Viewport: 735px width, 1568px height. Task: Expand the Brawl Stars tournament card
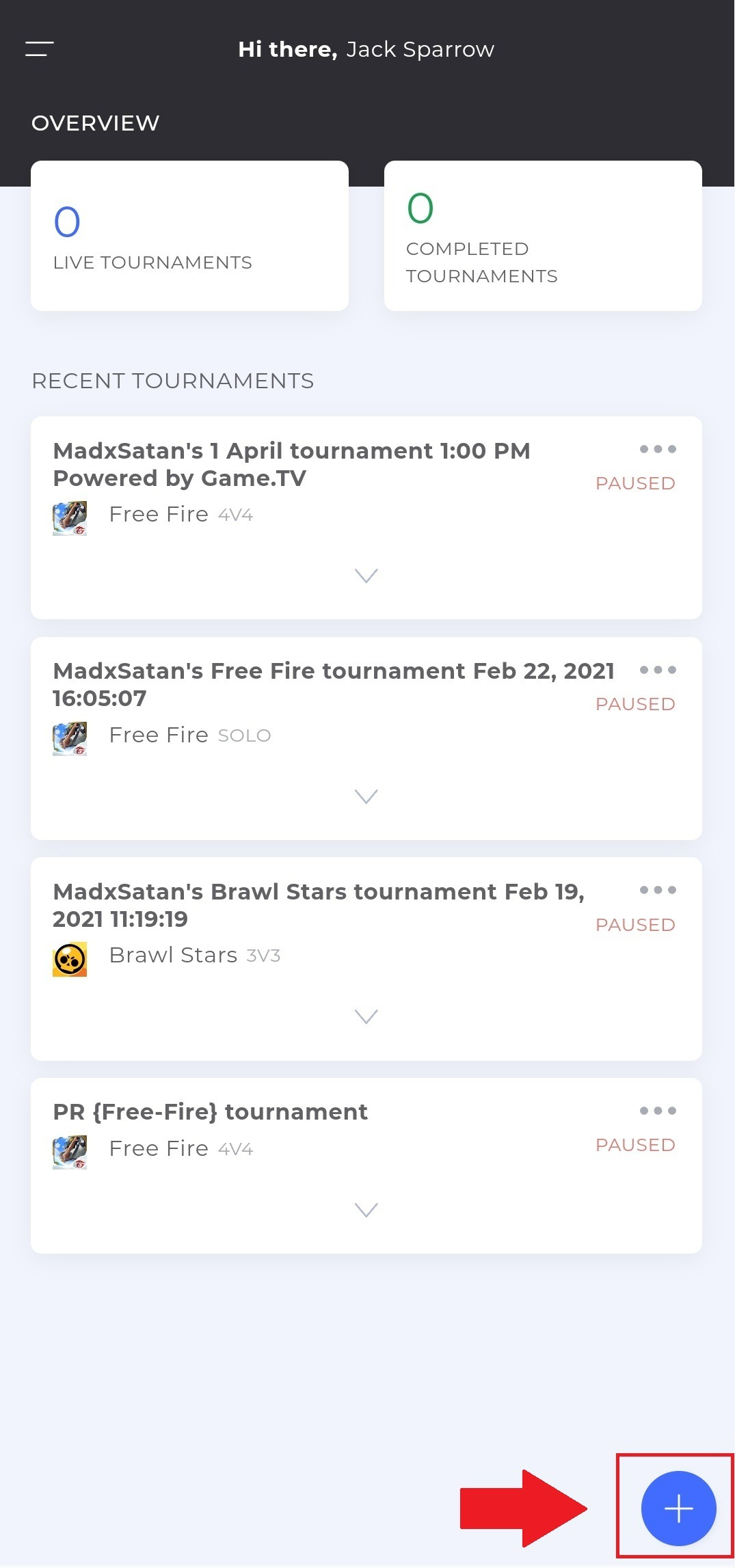coord(366,1016)
